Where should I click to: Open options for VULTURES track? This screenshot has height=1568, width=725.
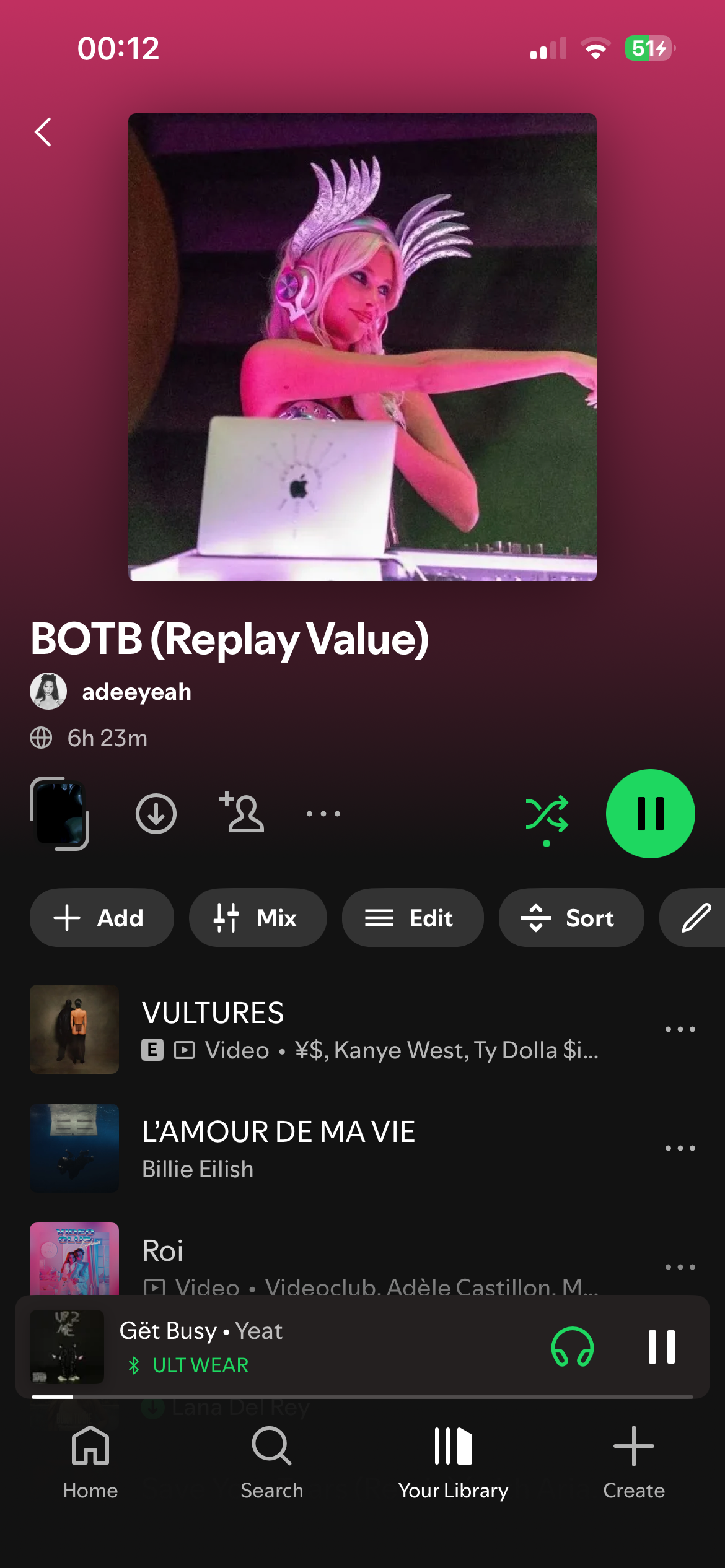(x=680, y=1029)
